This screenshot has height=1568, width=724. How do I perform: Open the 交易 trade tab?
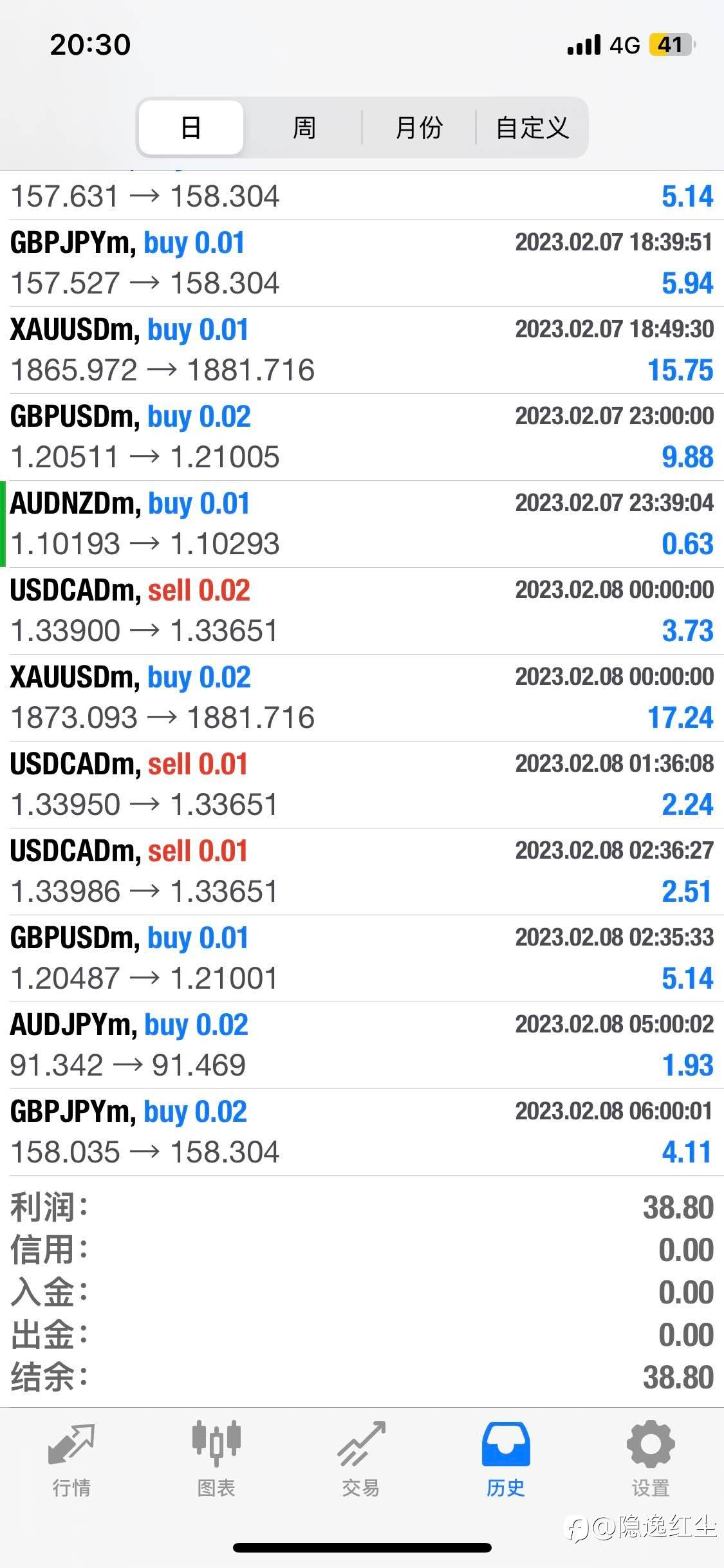pos(361,1460)
